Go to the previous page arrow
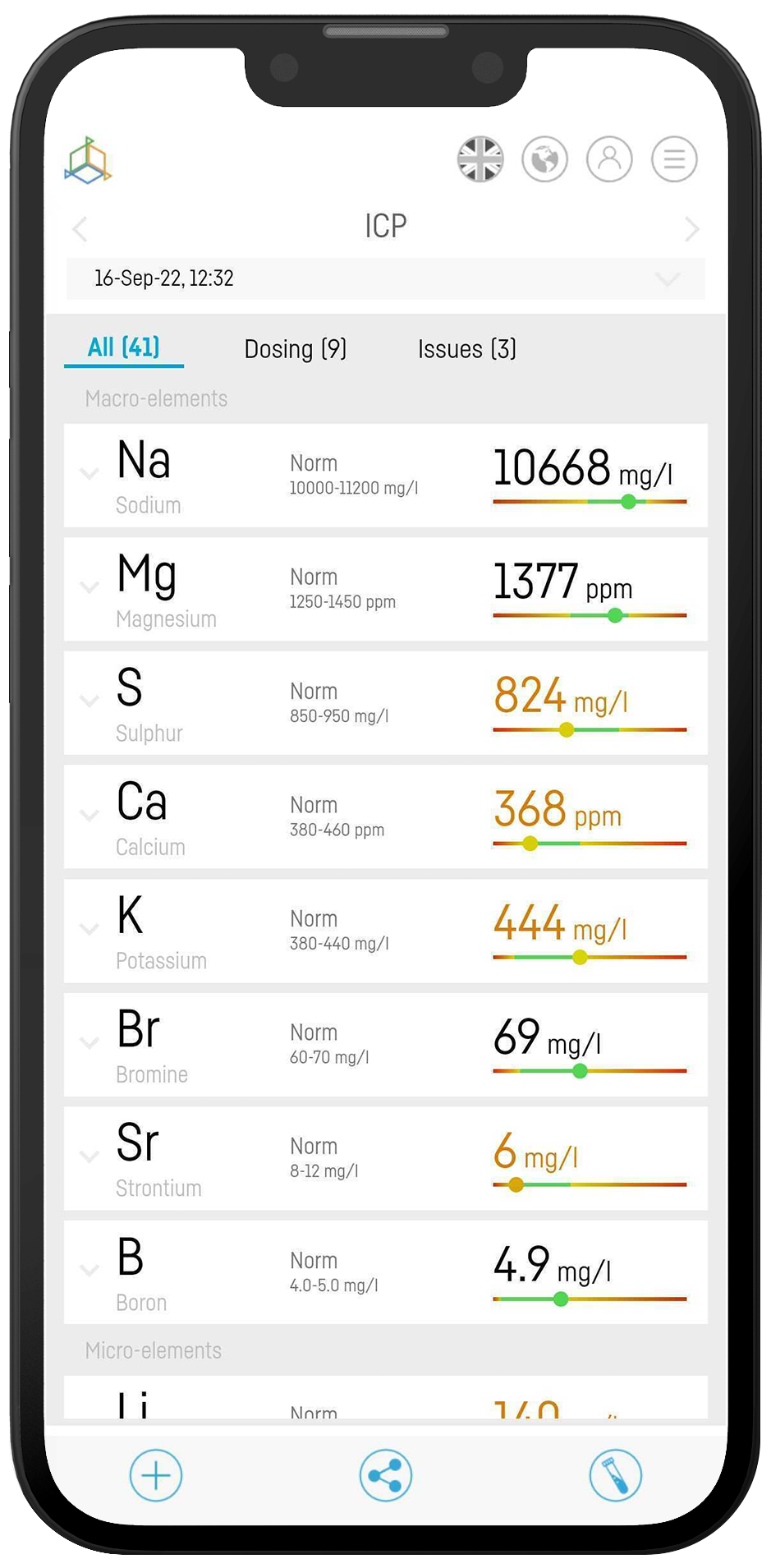Image resolution: width=771 pixels, height=1568 pixels. (80, 228)
